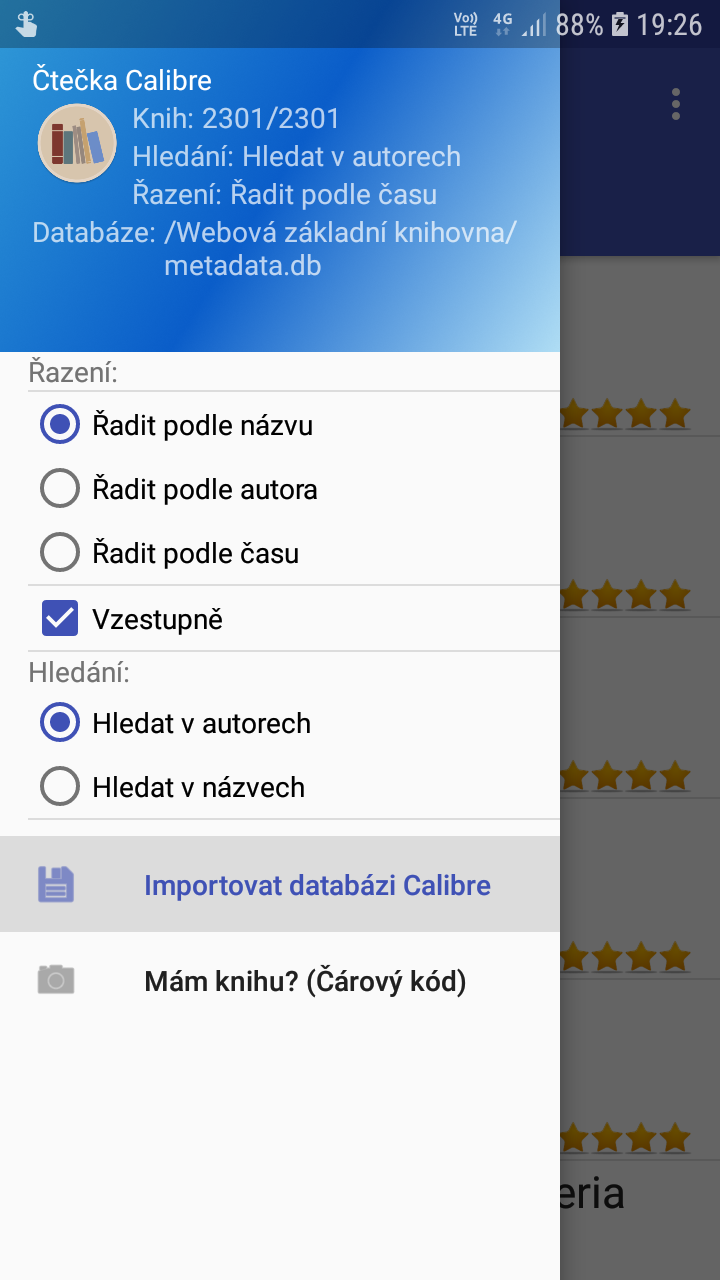Open the three-dot overflow menu

[676, 104]
